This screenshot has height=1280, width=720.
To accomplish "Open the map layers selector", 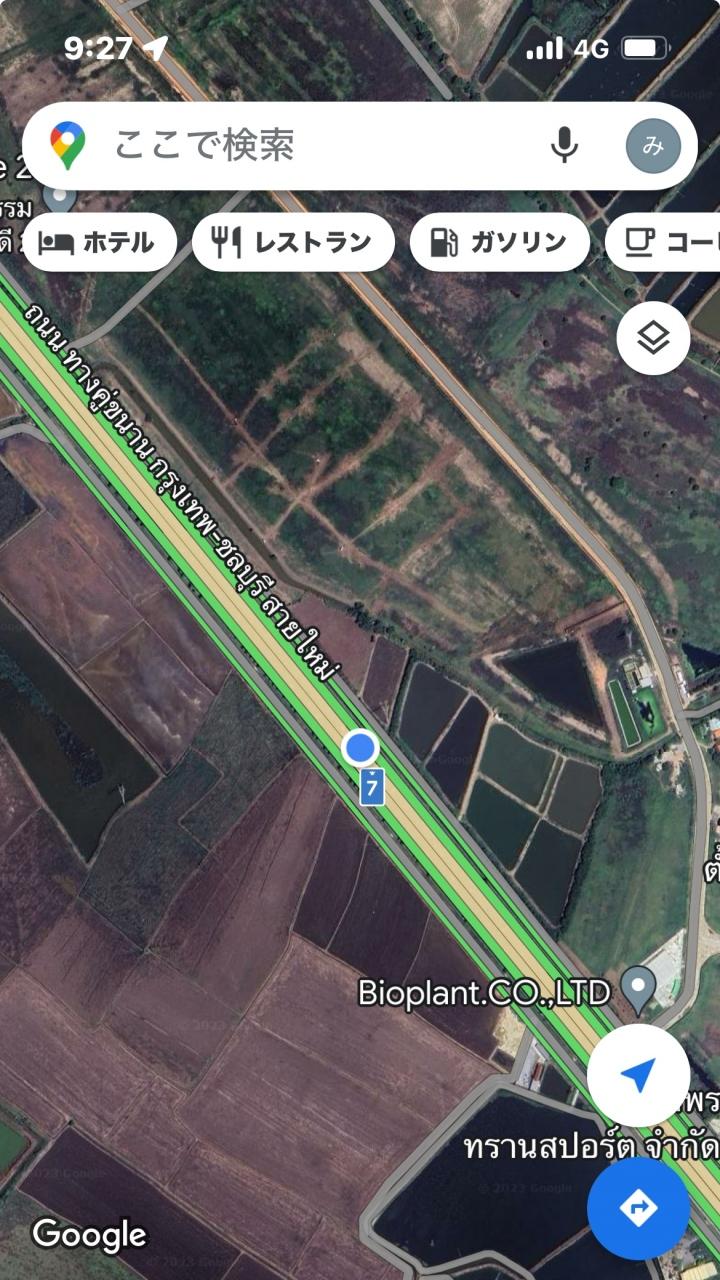I will (x=653, y=338).
